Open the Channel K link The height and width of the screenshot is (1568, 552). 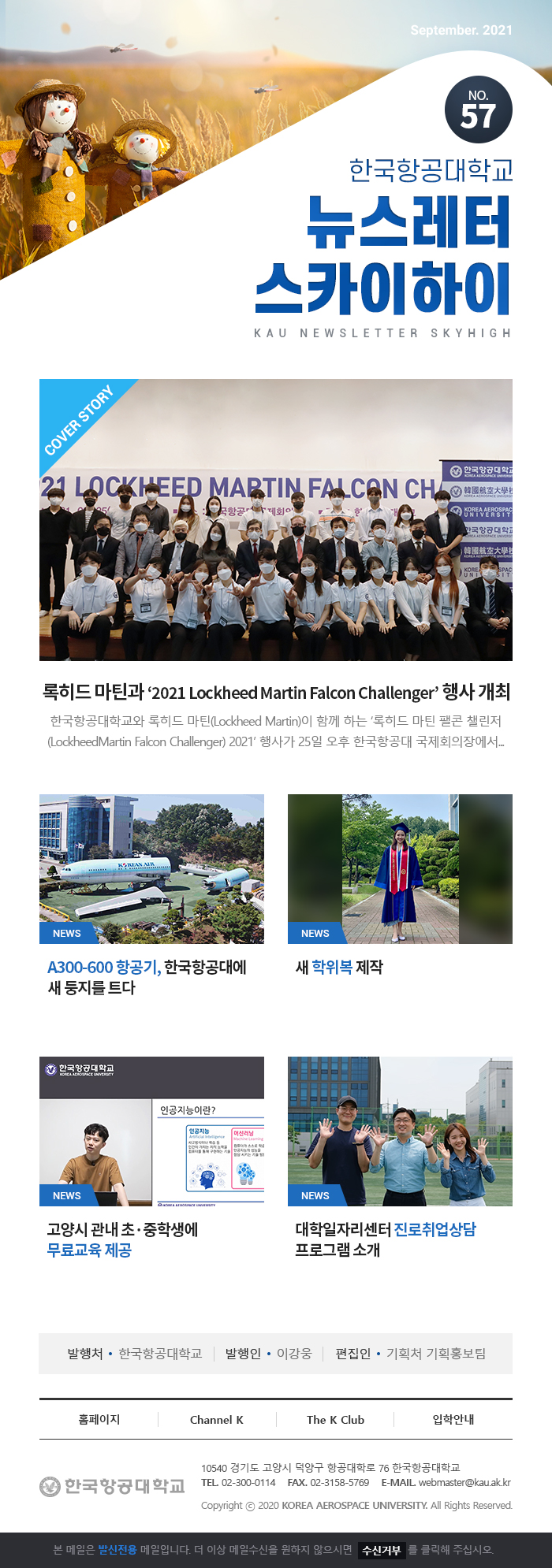click(217, 1419)
